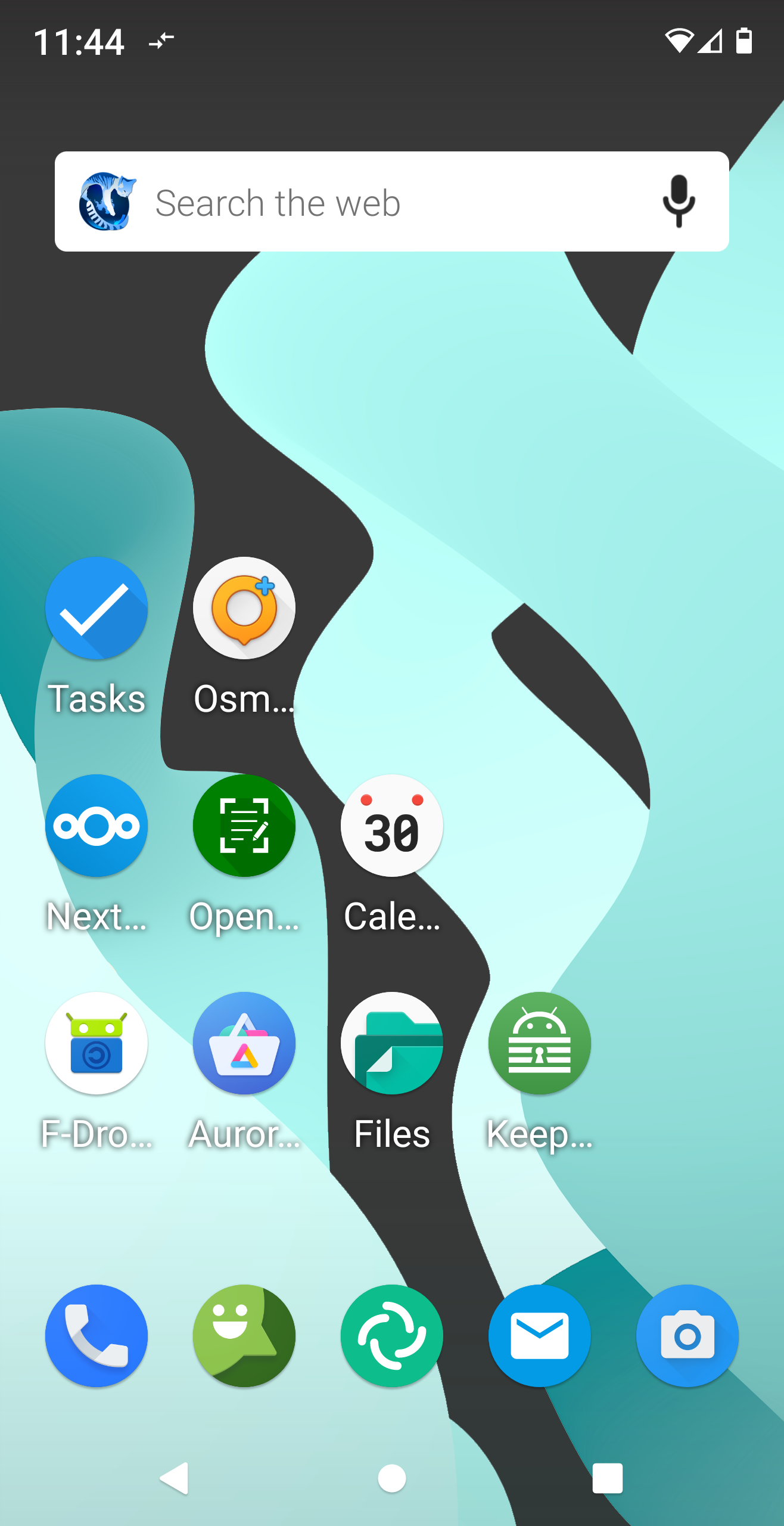Open the Calendar app
The image size is (784, 1526).
[x=392, y=826]
